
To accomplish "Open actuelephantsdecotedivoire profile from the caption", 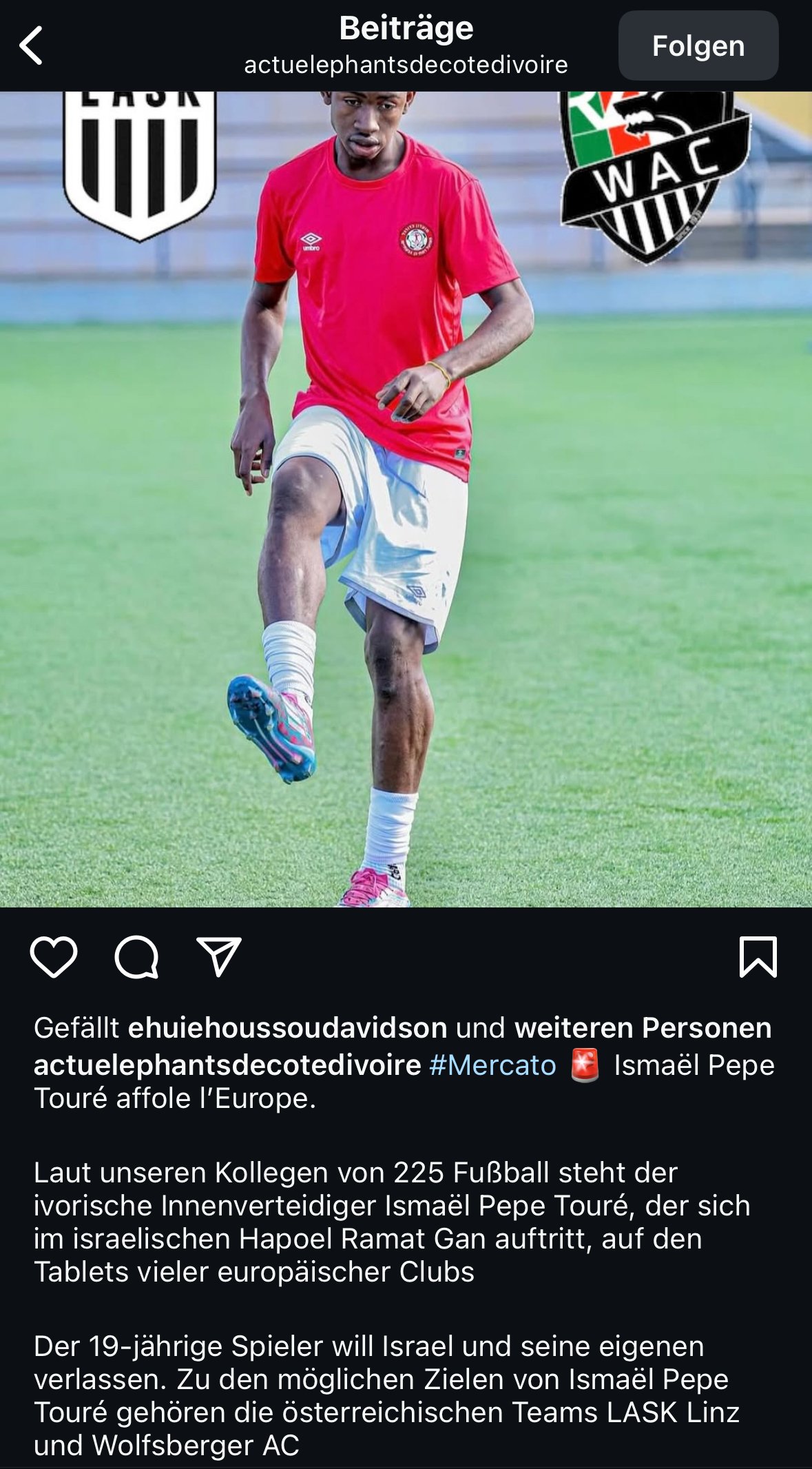I will click(227, 1065).
